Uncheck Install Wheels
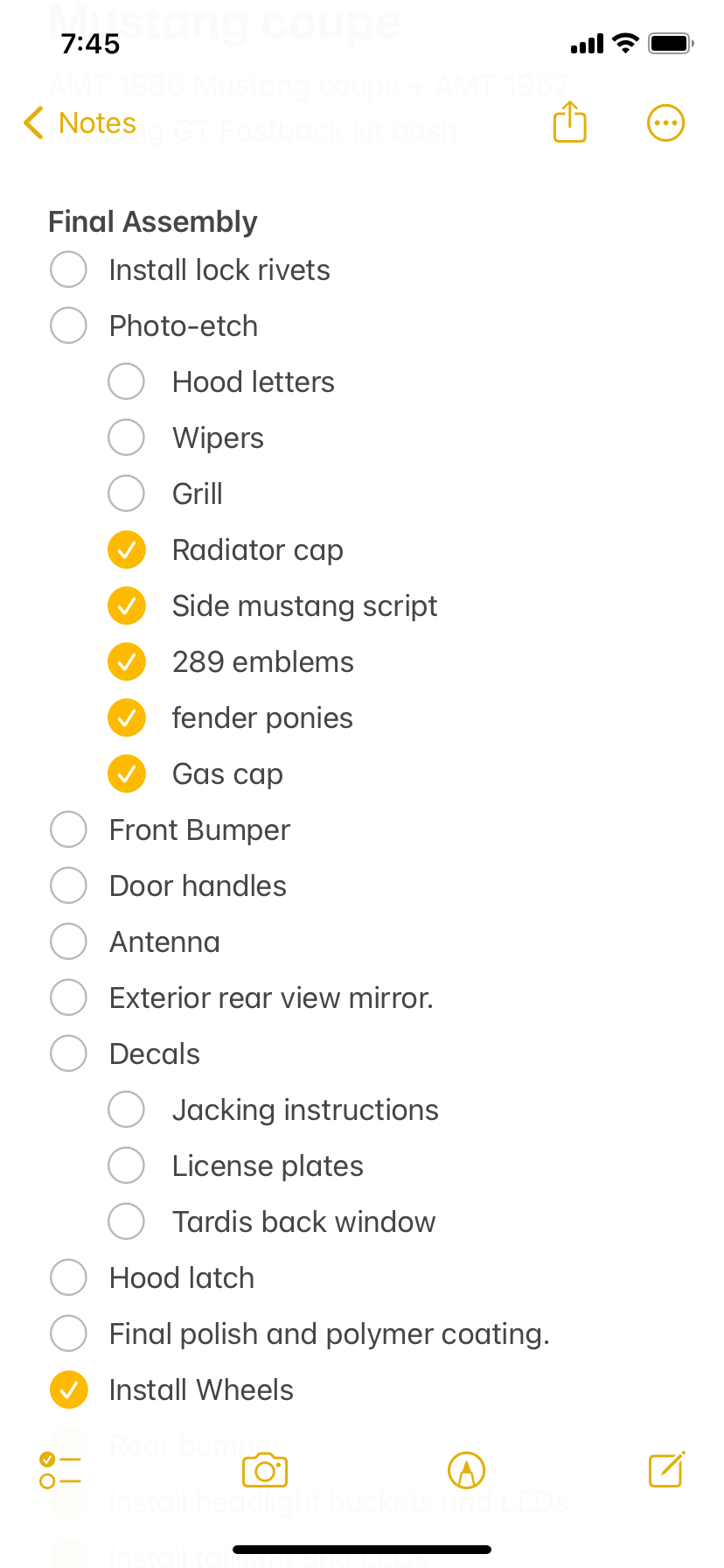Viewport: 724px width, 1568px height. point(68,1389)
